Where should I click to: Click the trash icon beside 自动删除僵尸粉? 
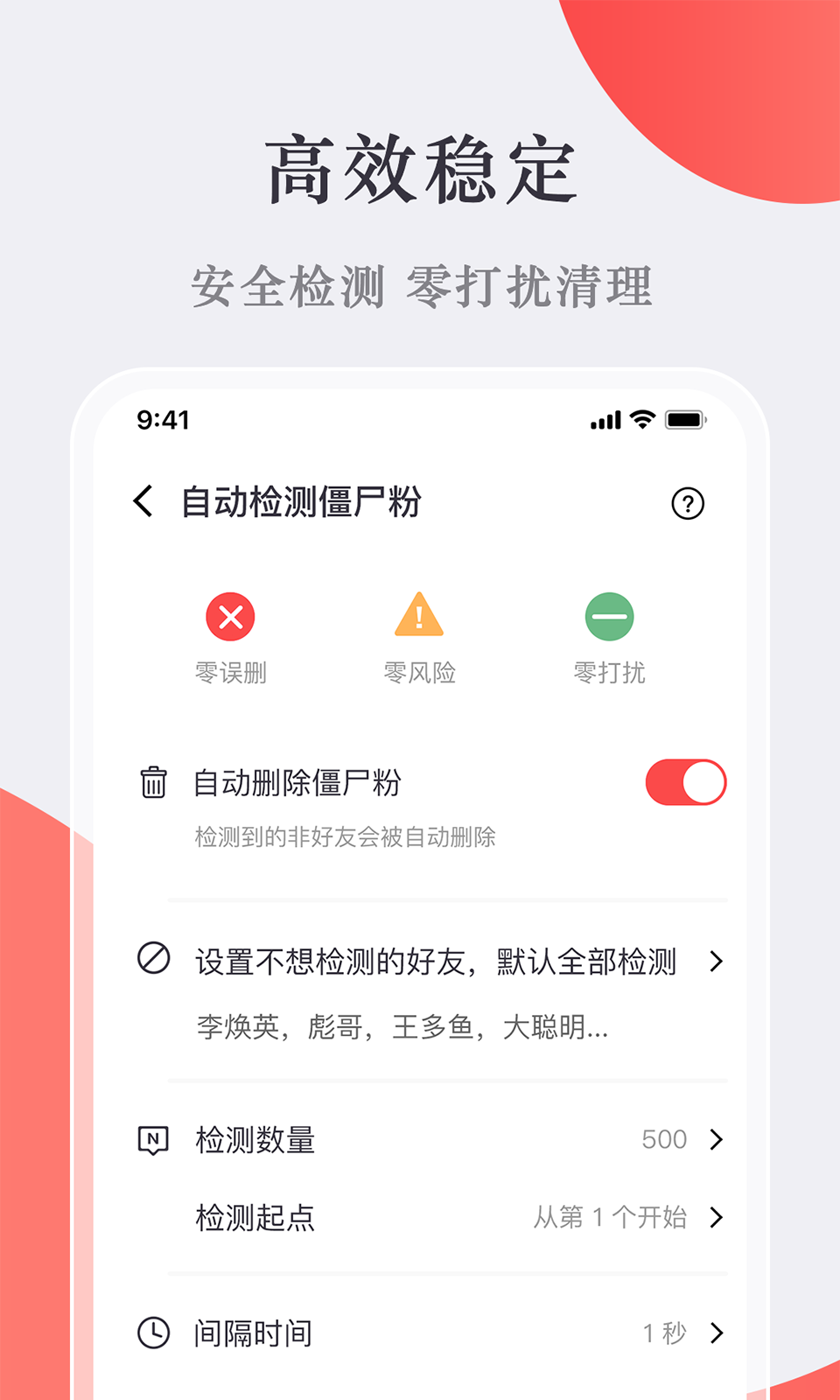154,783
